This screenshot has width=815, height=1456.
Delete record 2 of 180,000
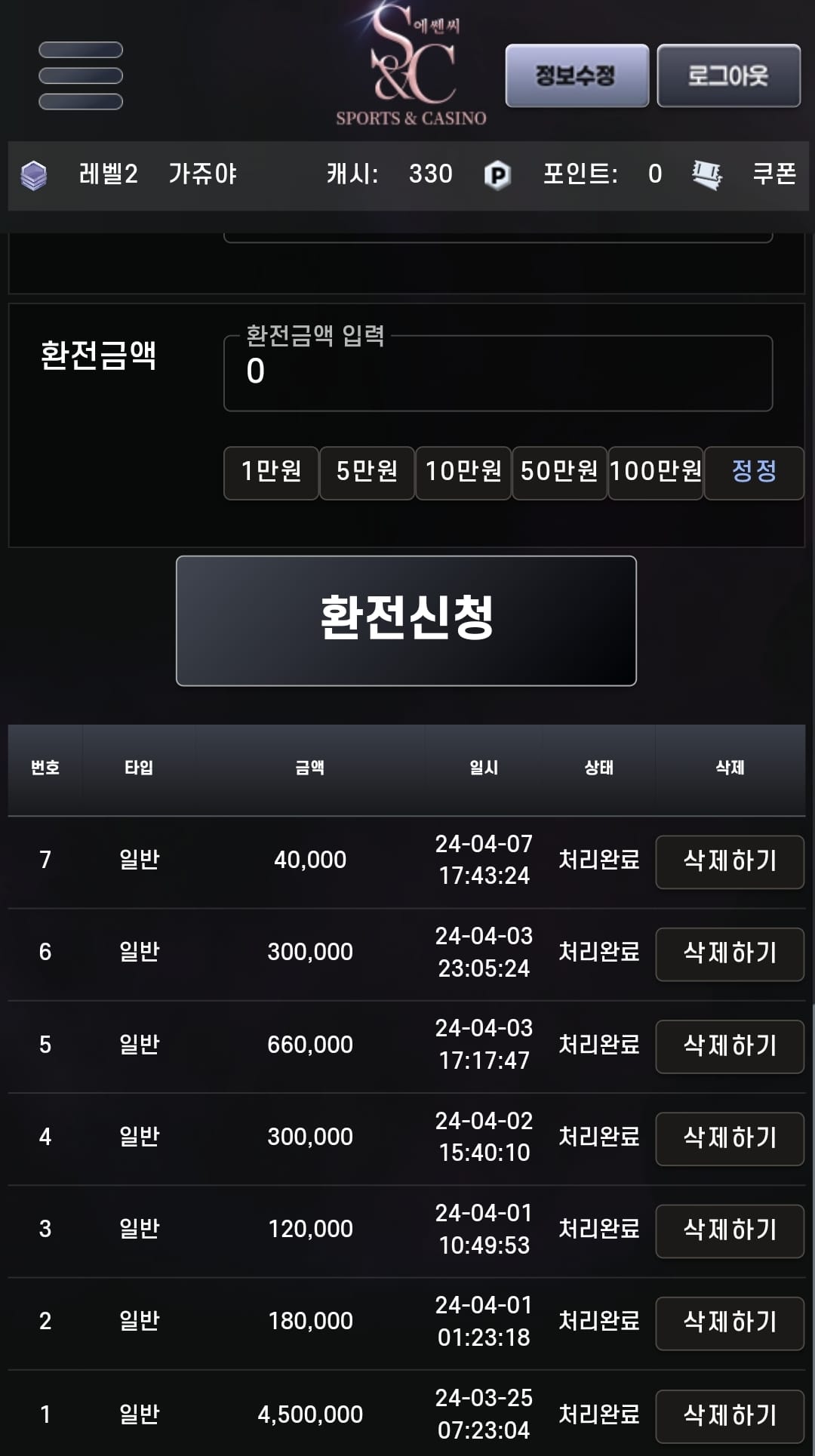click(729, 1322)
